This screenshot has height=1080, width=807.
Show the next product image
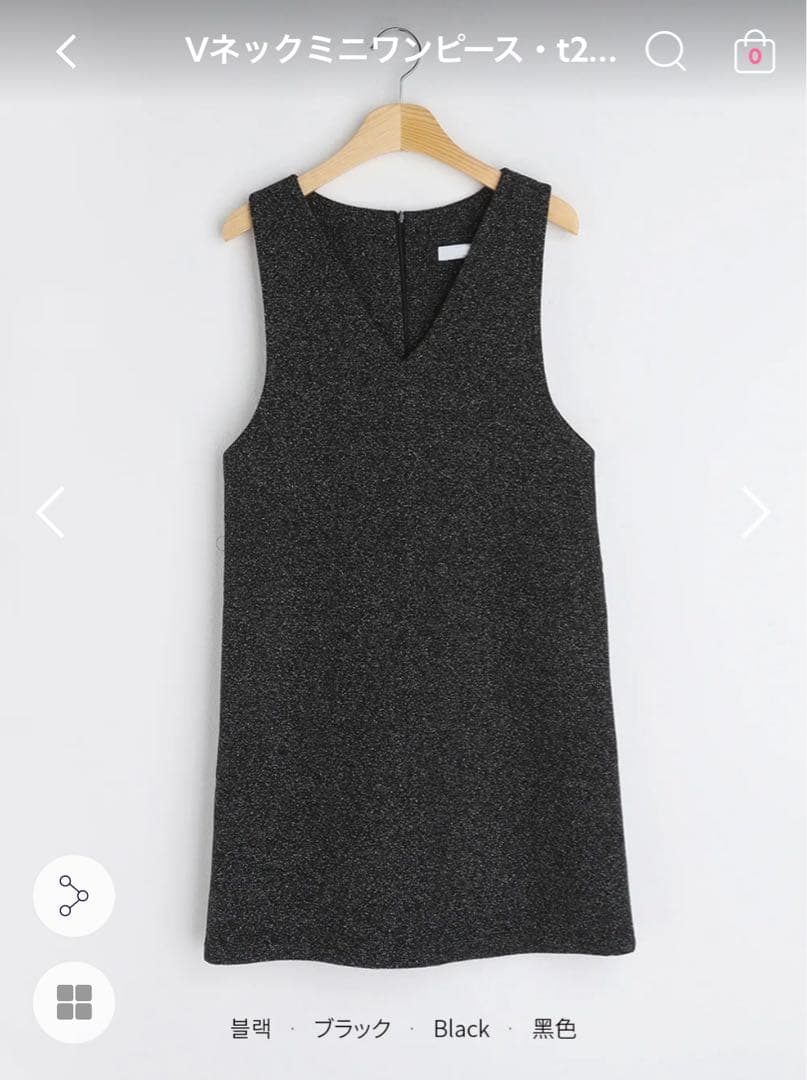point(756,513)
